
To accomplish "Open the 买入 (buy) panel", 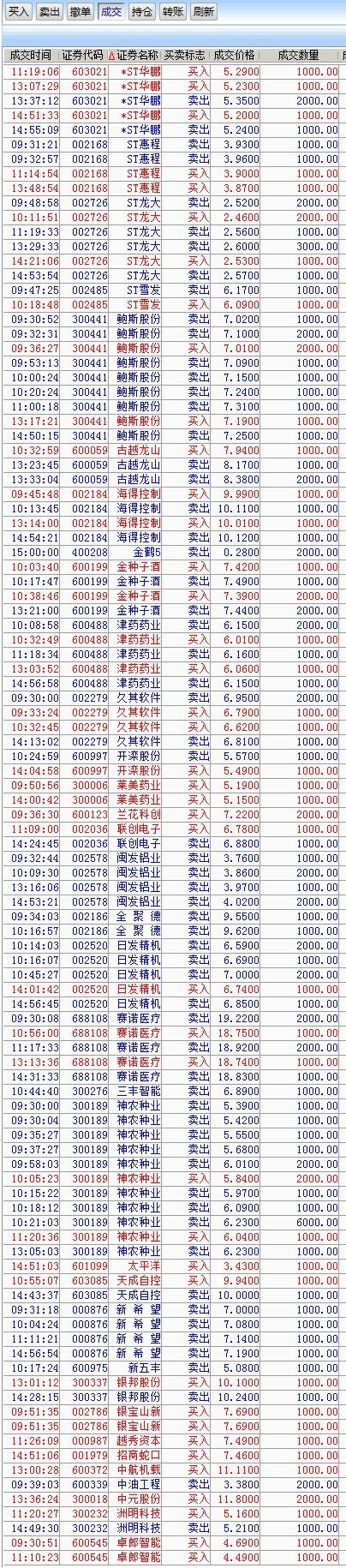I will coord(20,12).
